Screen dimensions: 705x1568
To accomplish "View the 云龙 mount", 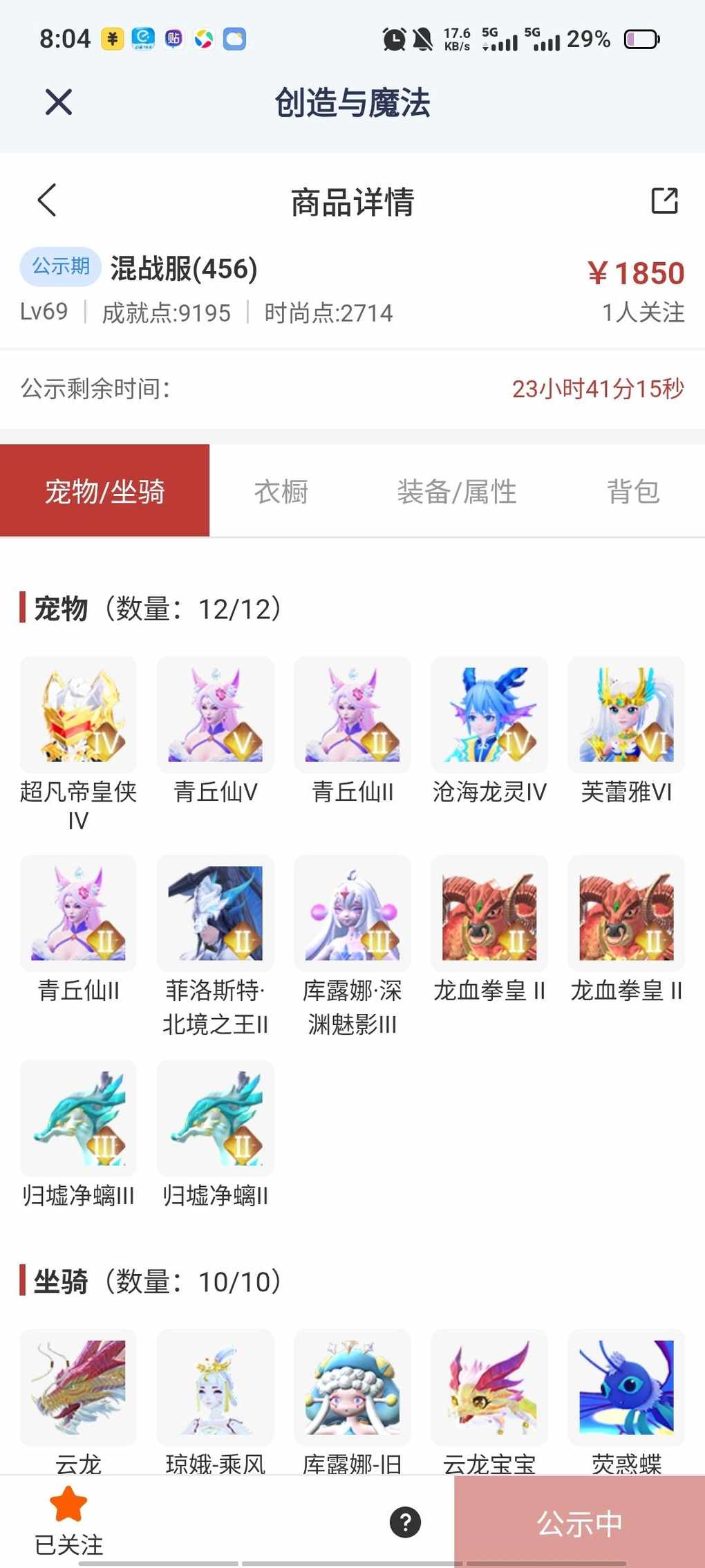I will (x=78, y=1387).
